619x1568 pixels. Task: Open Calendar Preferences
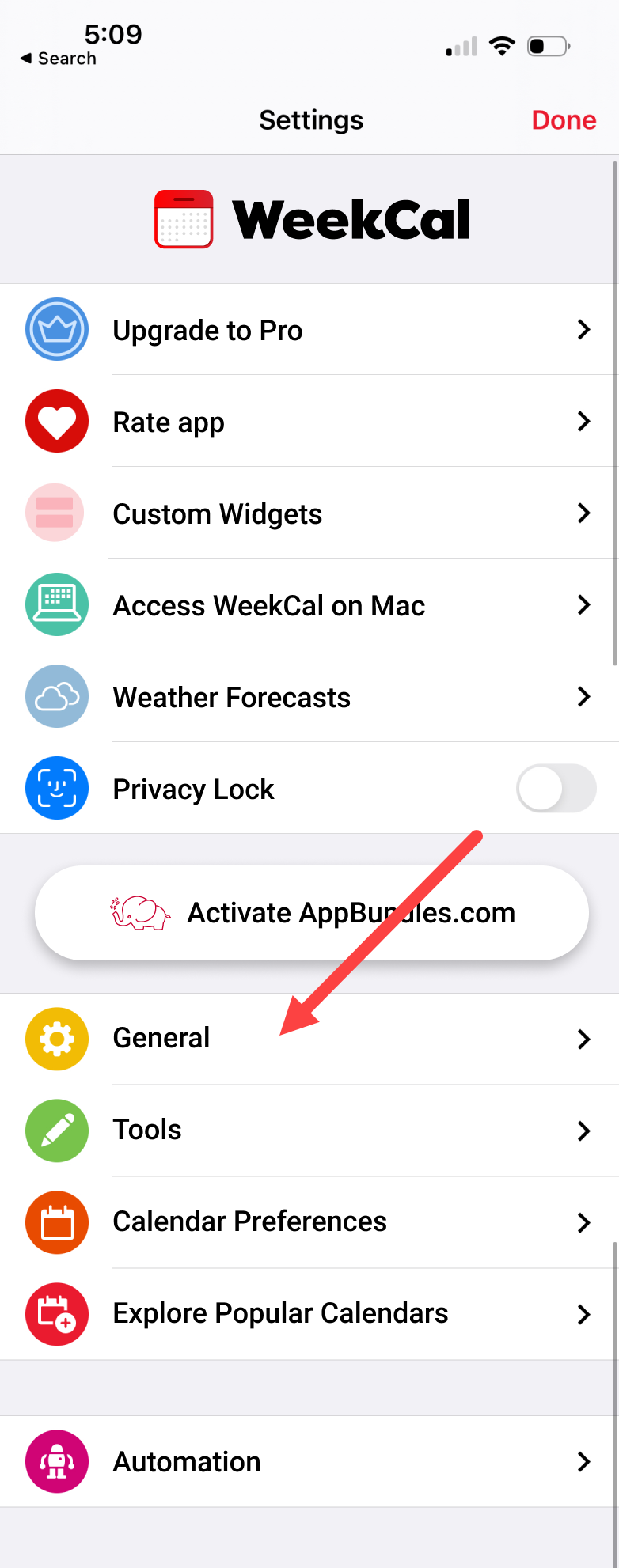pyautogui.click(x=309, y=1221)
